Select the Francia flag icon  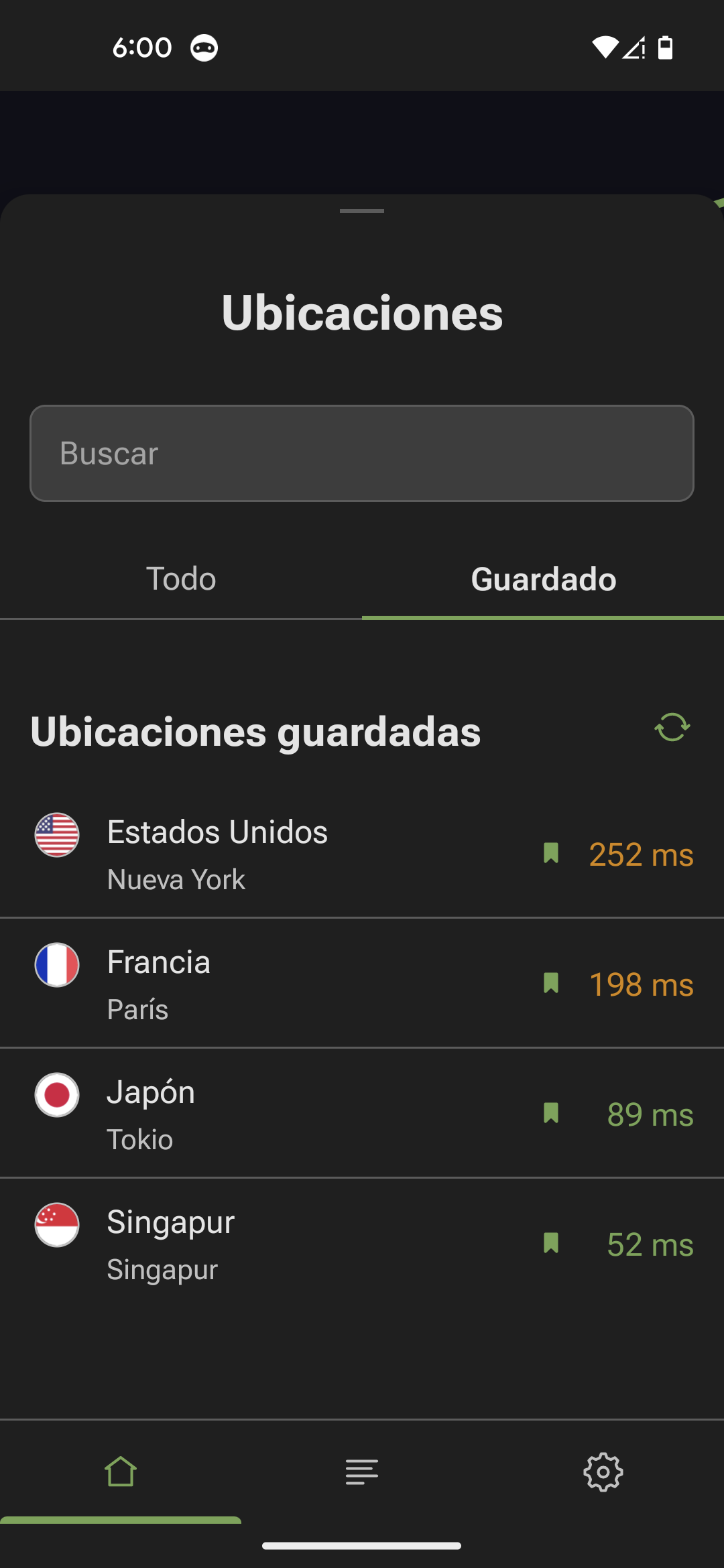pyautogui.click(x=57, y=965)
